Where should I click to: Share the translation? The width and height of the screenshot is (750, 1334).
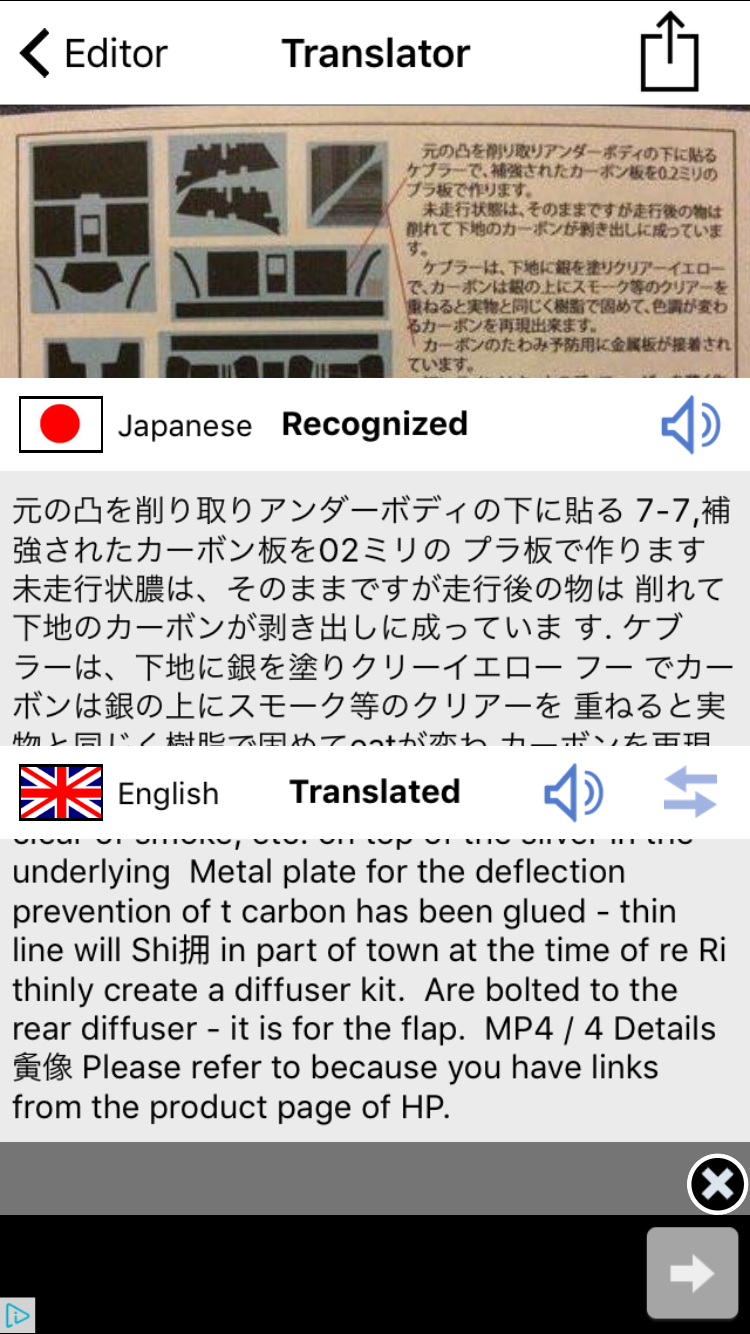[669, 52]
